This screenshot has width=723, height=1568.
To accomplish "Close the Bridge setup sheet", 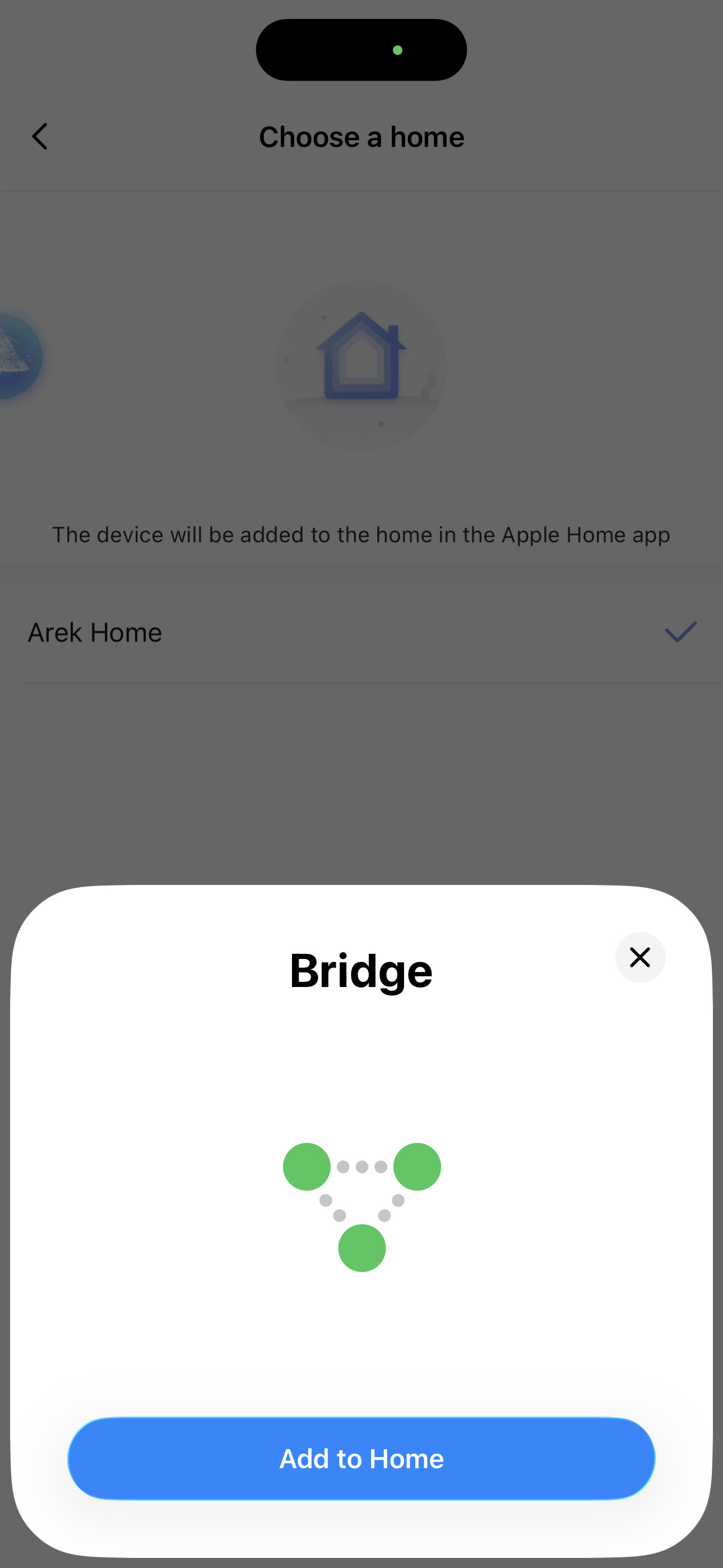I will click(x=639, y=957).
